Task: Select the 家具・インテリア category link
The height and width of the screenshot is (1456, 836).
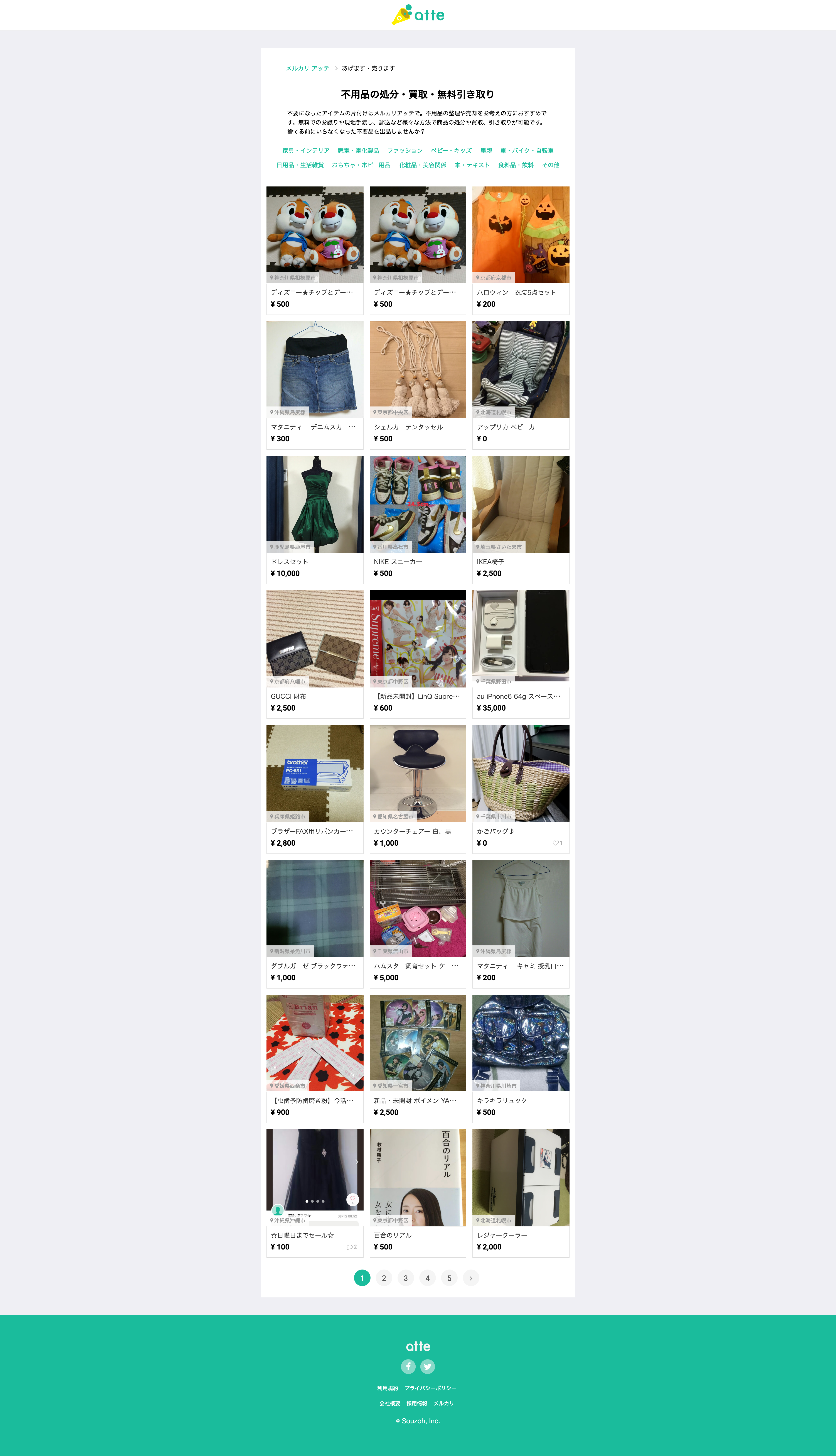Action: pyautogui.click(x=305, y=151)
